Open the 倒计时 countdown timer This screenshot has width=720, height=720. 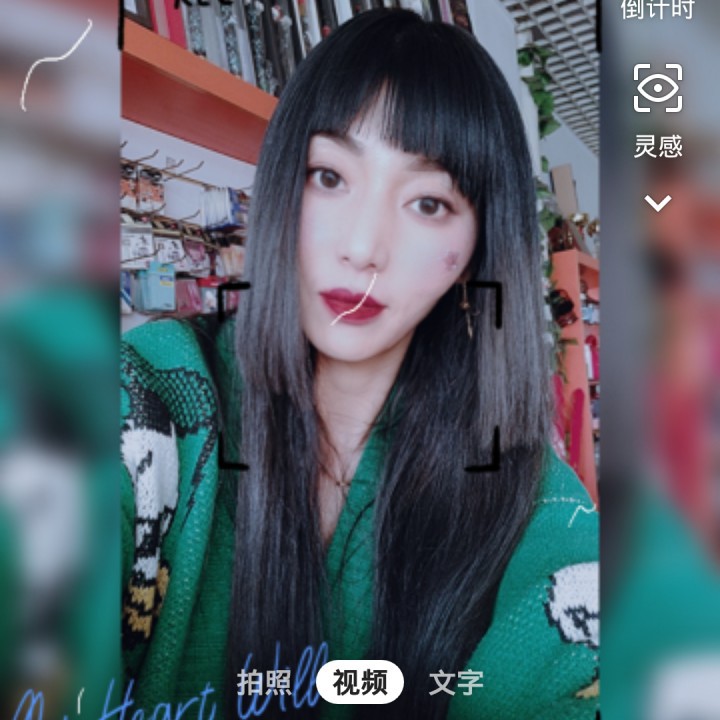click(x=657, y=10)
